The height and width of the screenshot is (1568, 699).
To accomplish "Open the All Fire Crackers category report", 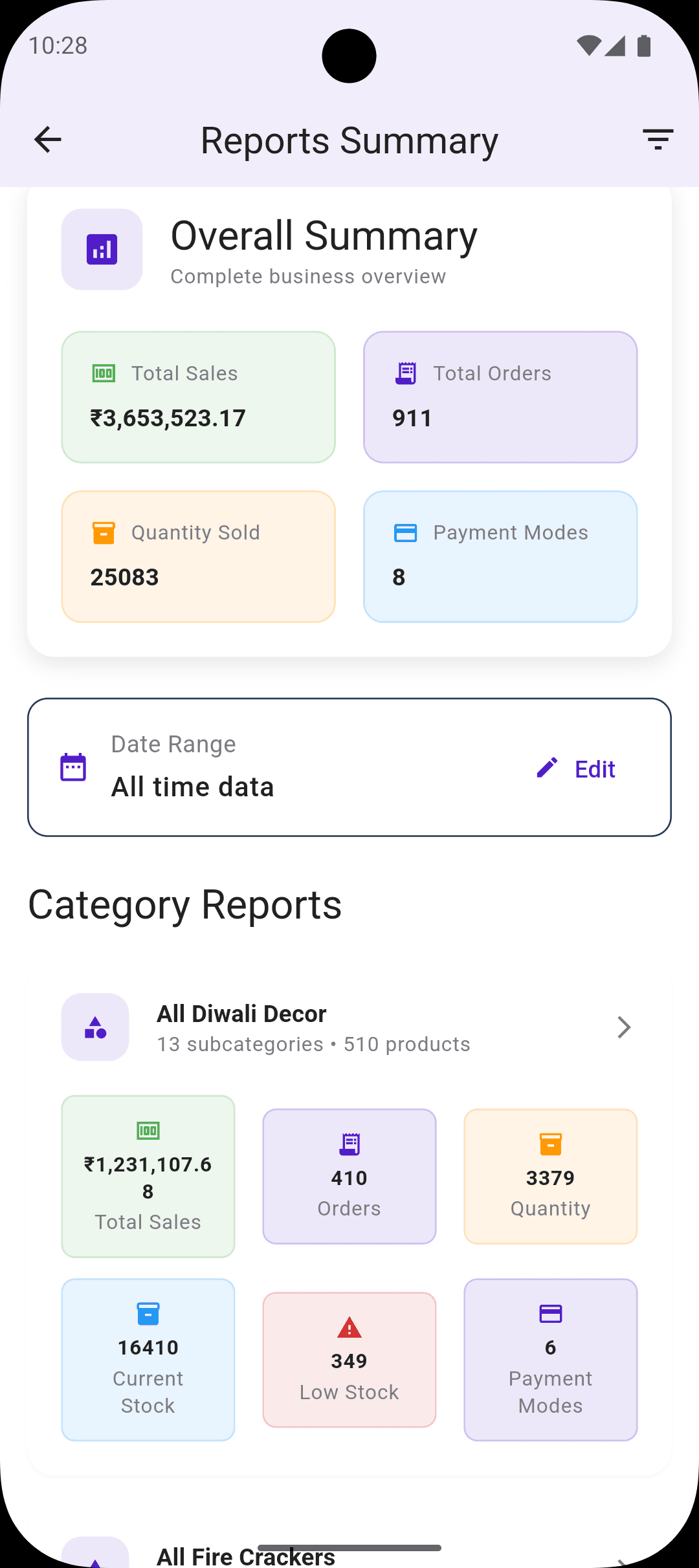I will click(246, 1555).
